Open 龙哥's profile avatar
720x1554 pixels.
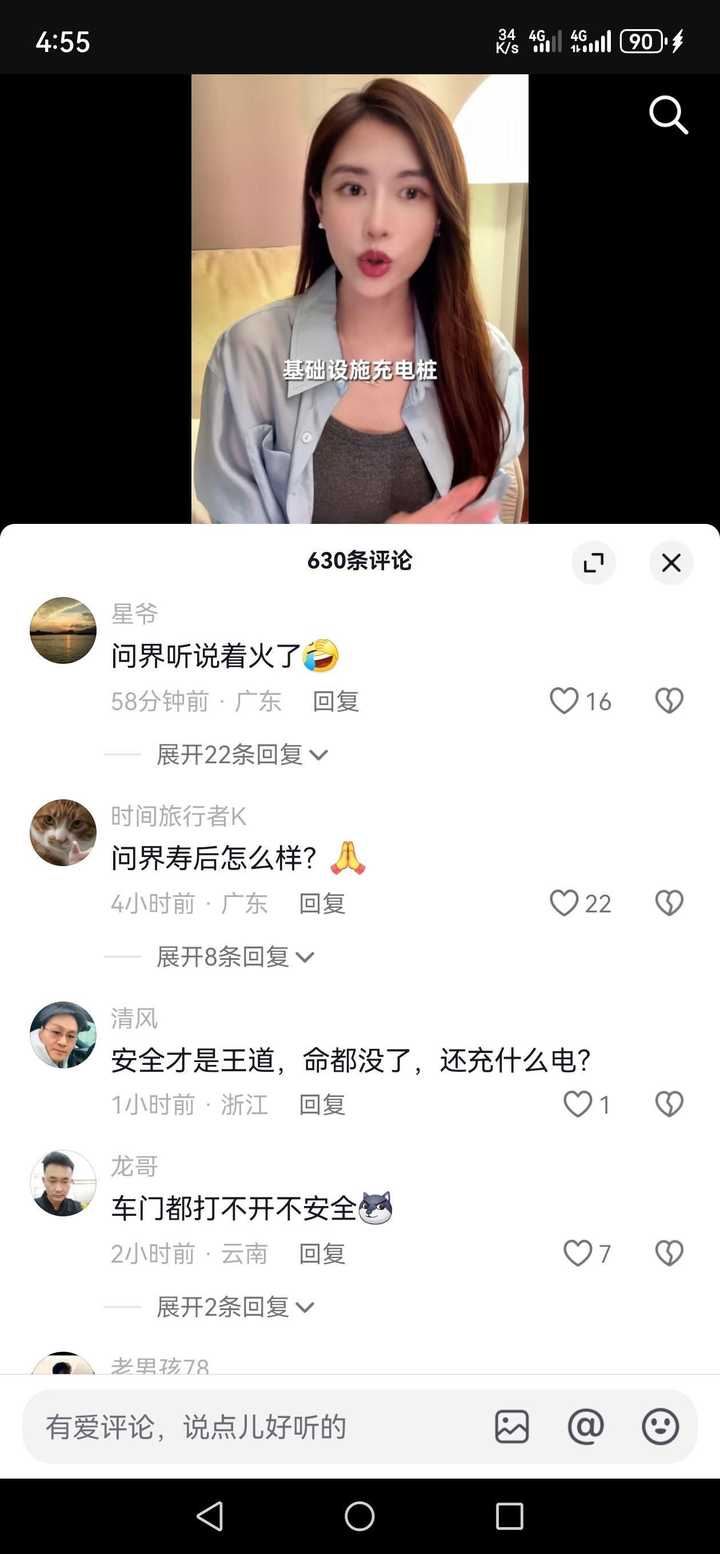point(63,1183)
